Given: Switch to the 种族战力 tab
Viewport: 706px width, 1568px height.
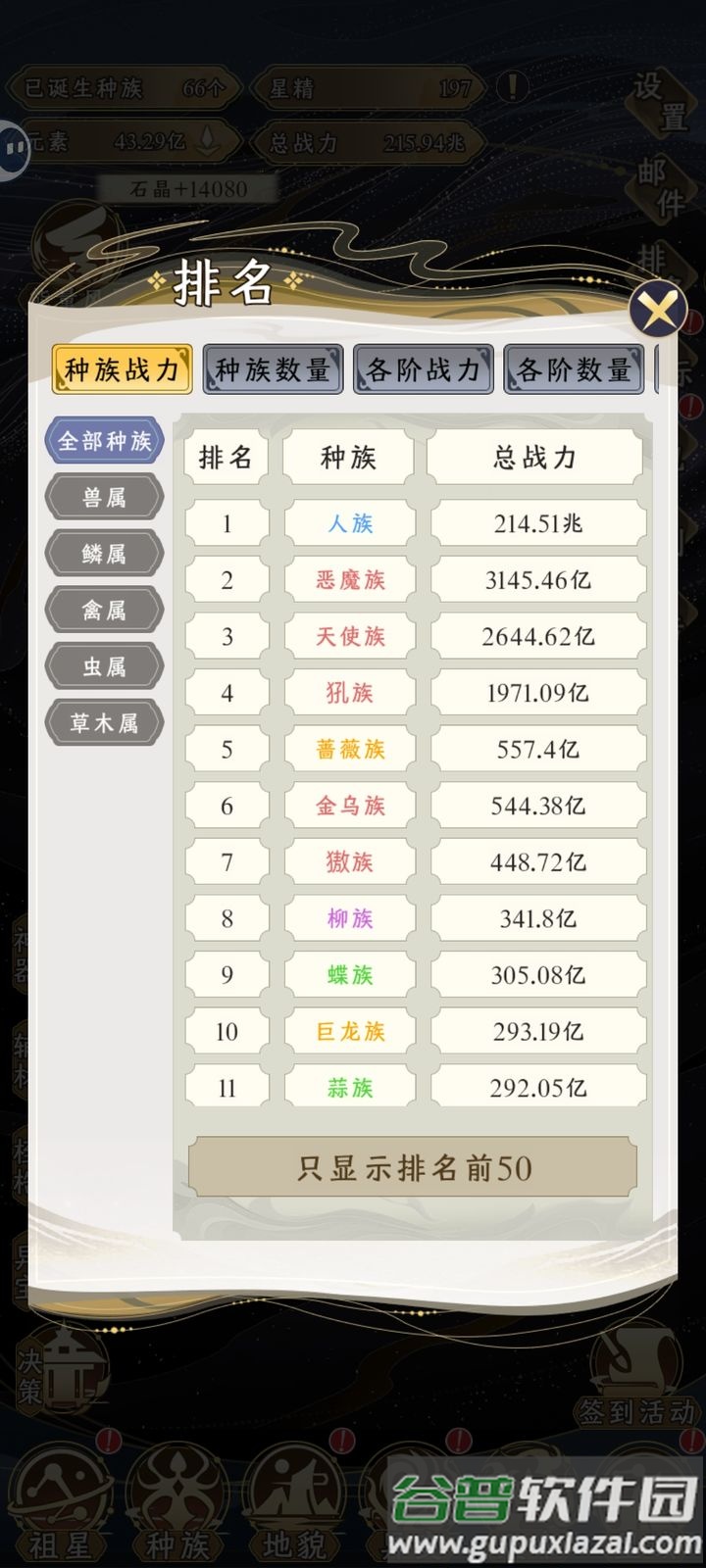Looking at the screenshot, I should click(x=123, y=369).
